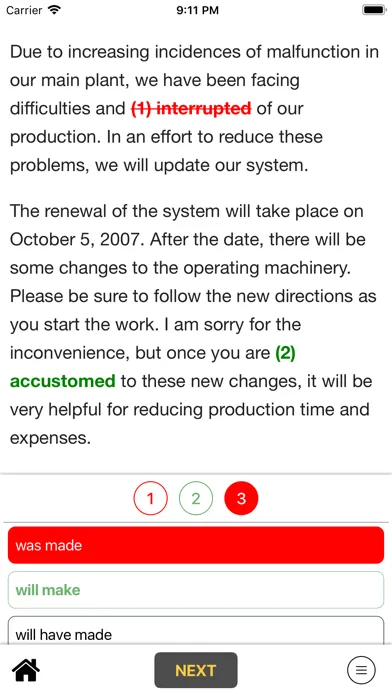The image size is (392, 696).
Task: Select question number 3
Action: tap(242, 498)
